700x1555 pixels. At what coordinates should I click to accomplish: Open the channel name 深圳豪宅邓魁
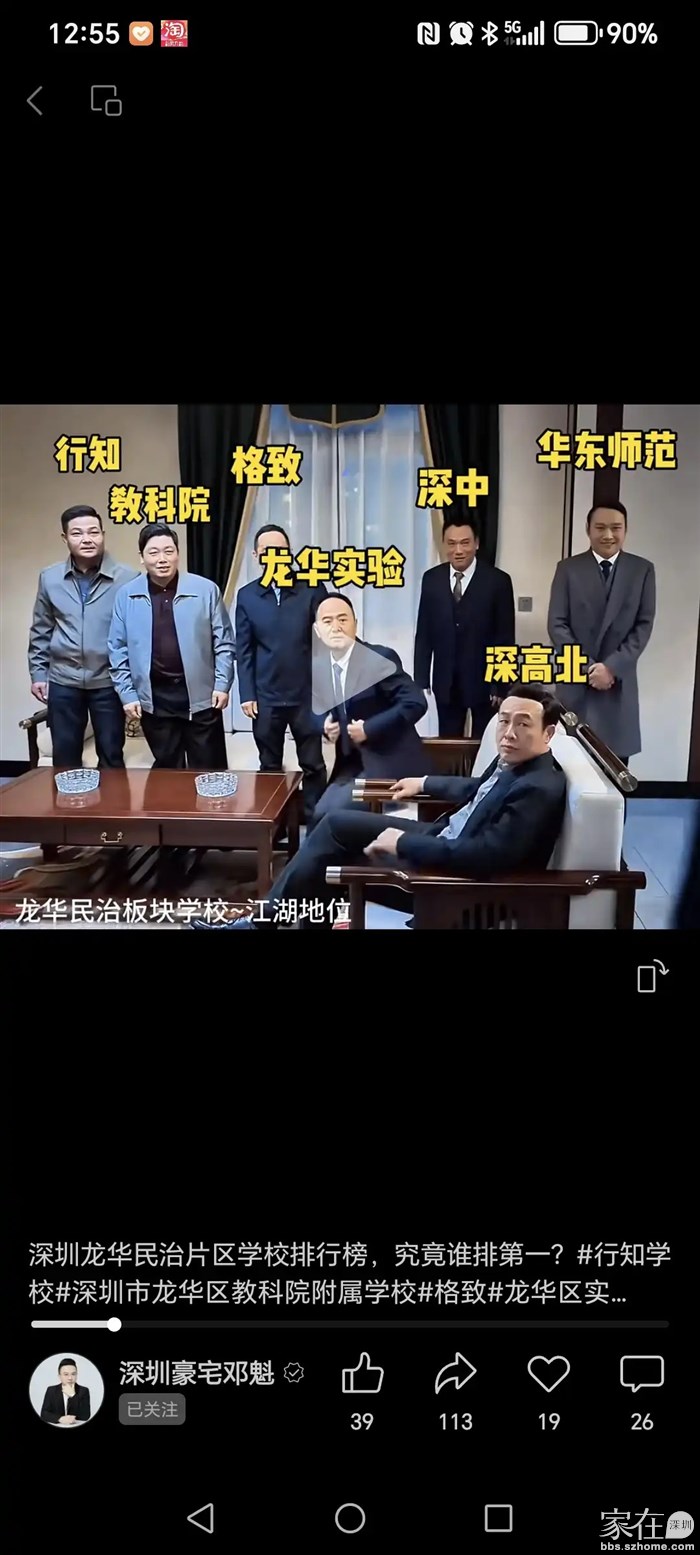197,1373
